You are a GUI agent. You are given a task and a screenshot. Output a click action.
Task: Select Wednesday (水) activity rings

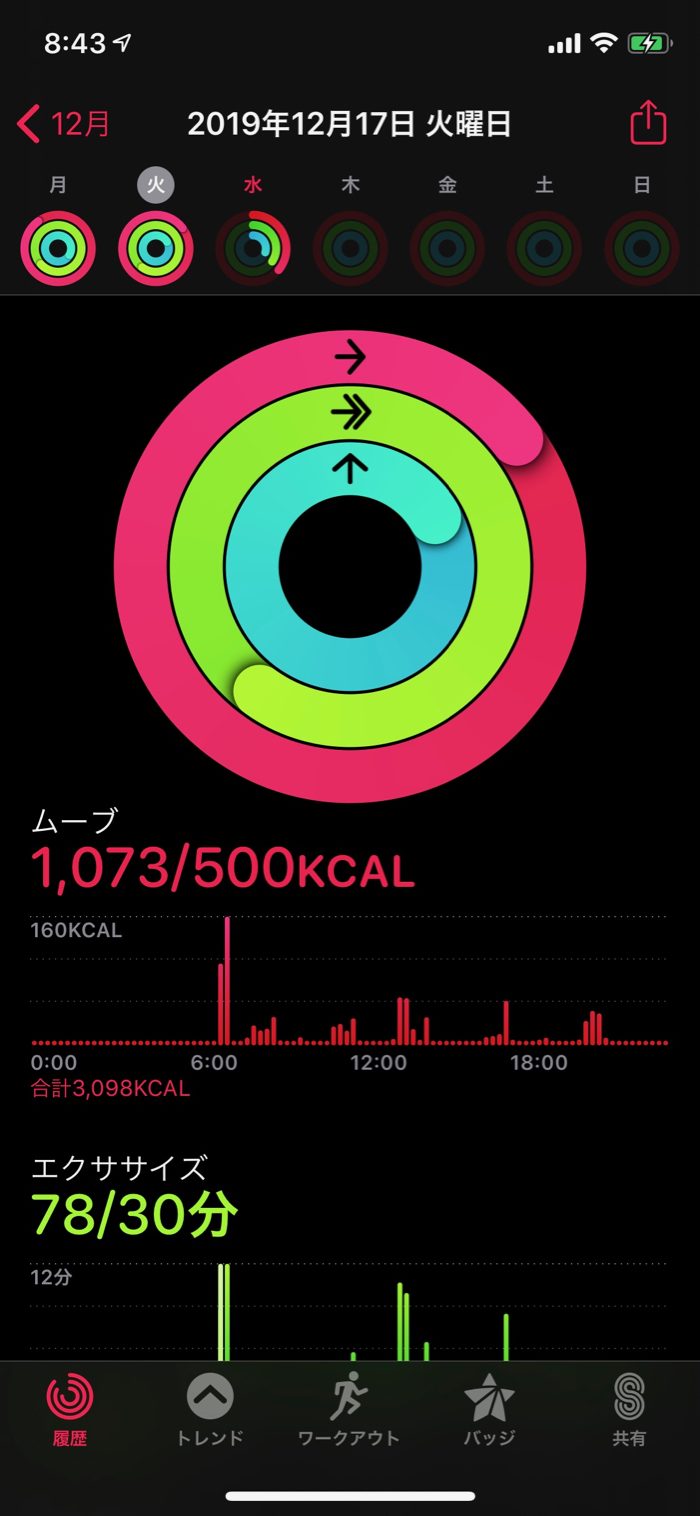click(253, 248)
